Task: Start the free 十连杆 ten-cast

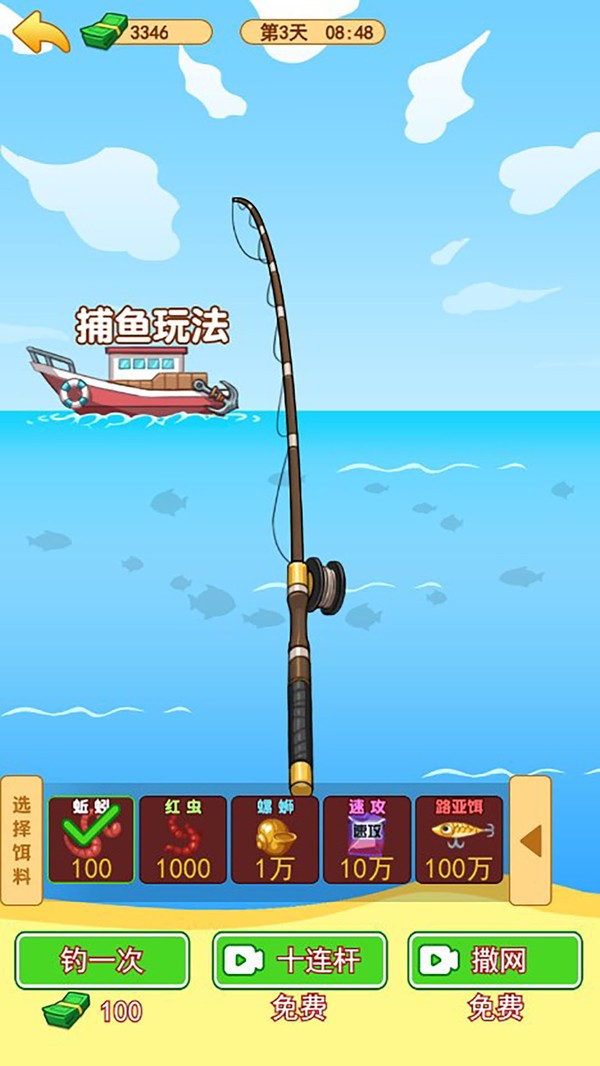Action: click(x=299, y=961)
